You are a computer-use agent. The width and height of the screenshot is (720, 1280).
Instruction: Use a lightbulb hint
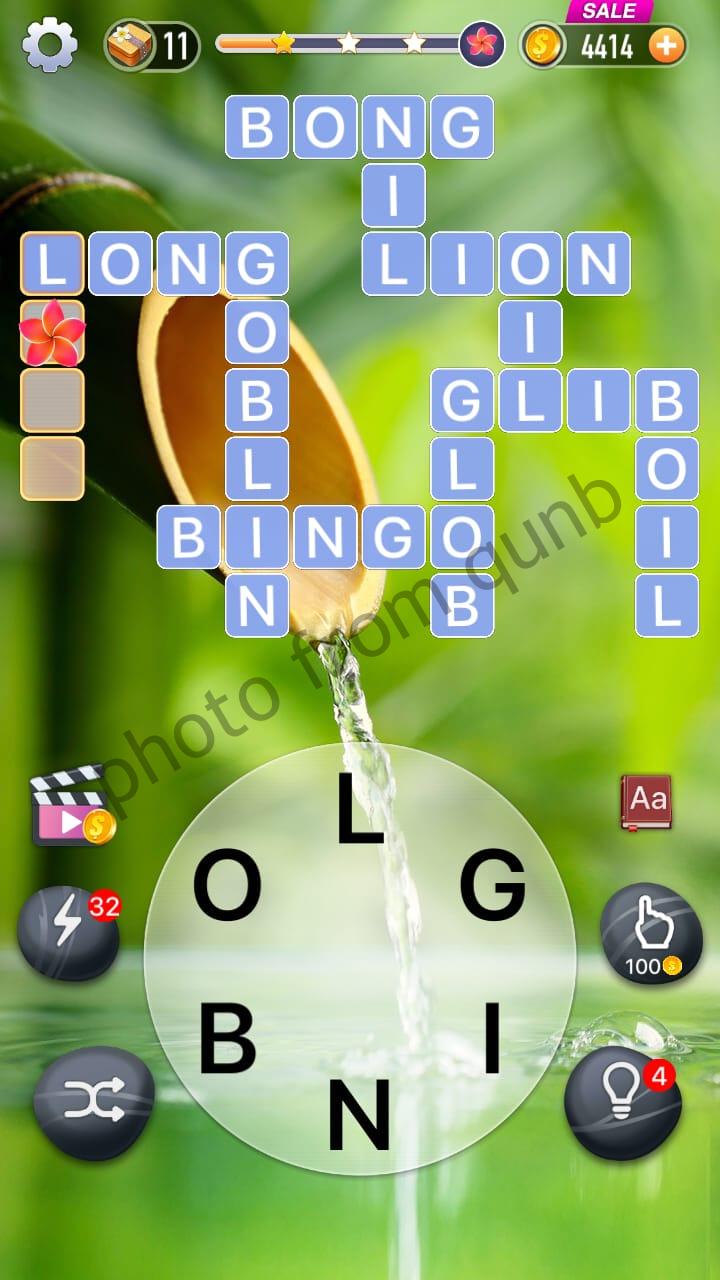623,1101
